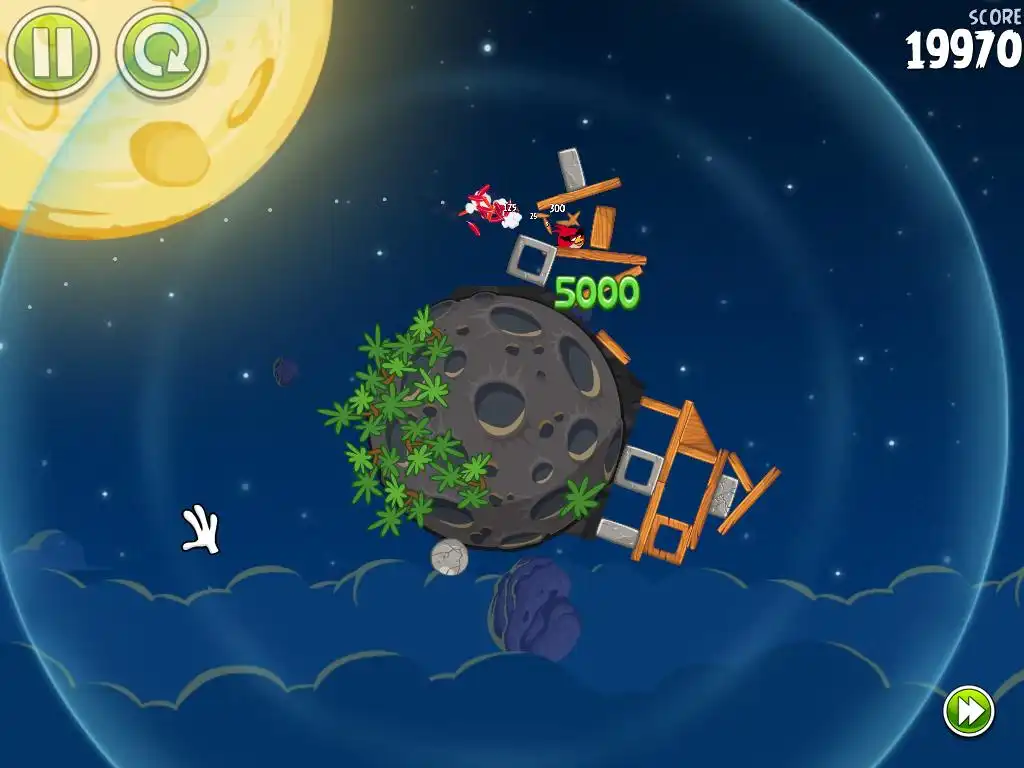Pause the game
The image size is (1024, 768).
point(52,51)
